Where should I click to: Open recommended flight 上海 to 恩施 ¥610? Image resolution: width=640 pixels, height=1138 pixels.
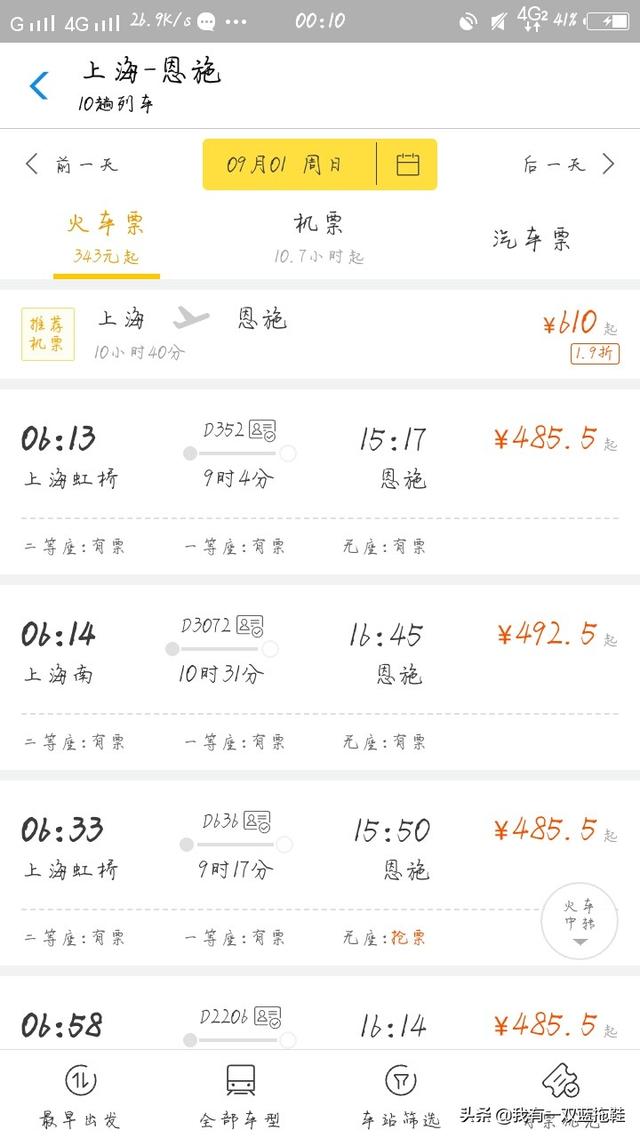pos(320,334)
